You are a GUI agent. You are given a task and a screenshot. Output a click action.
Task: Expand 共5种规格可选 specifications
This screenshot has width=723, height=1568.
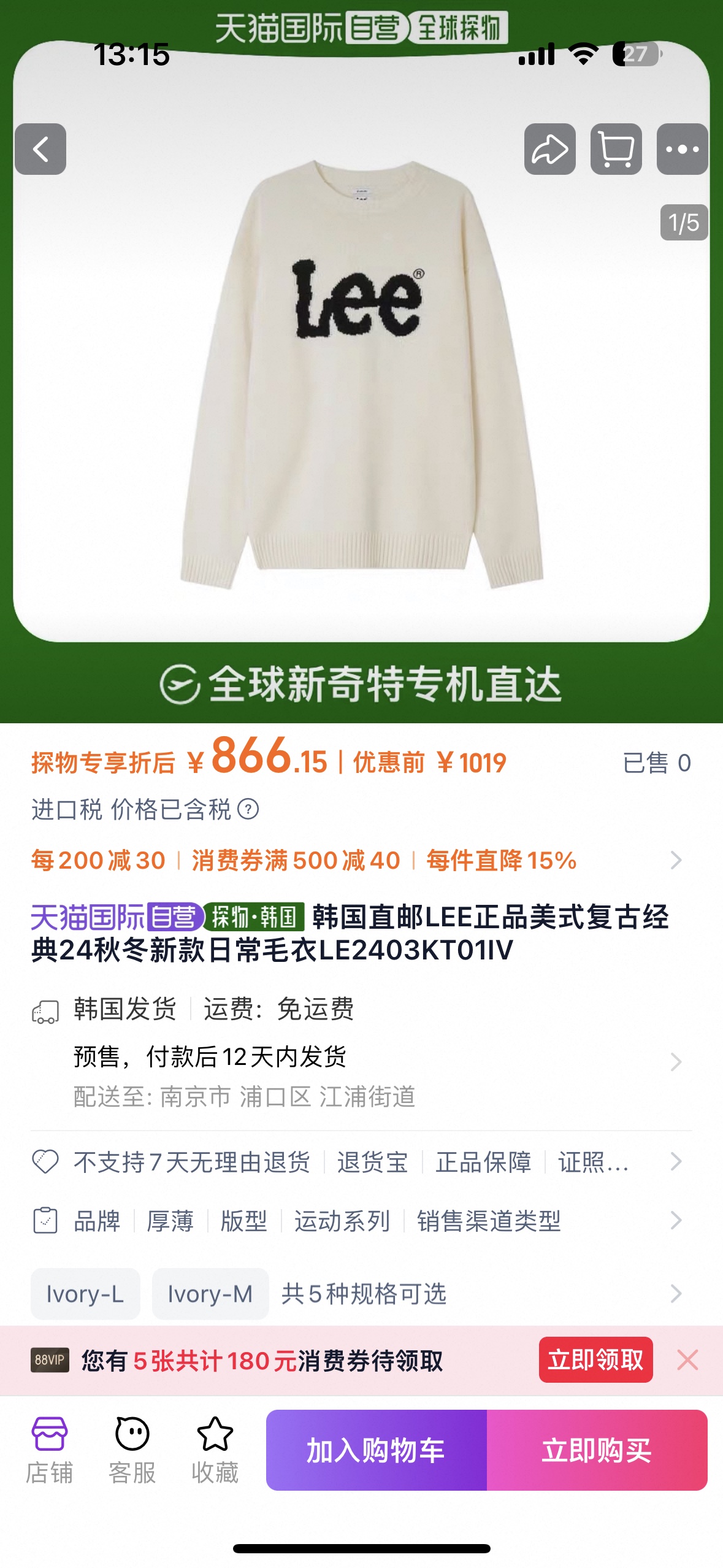click(478, 1294)
